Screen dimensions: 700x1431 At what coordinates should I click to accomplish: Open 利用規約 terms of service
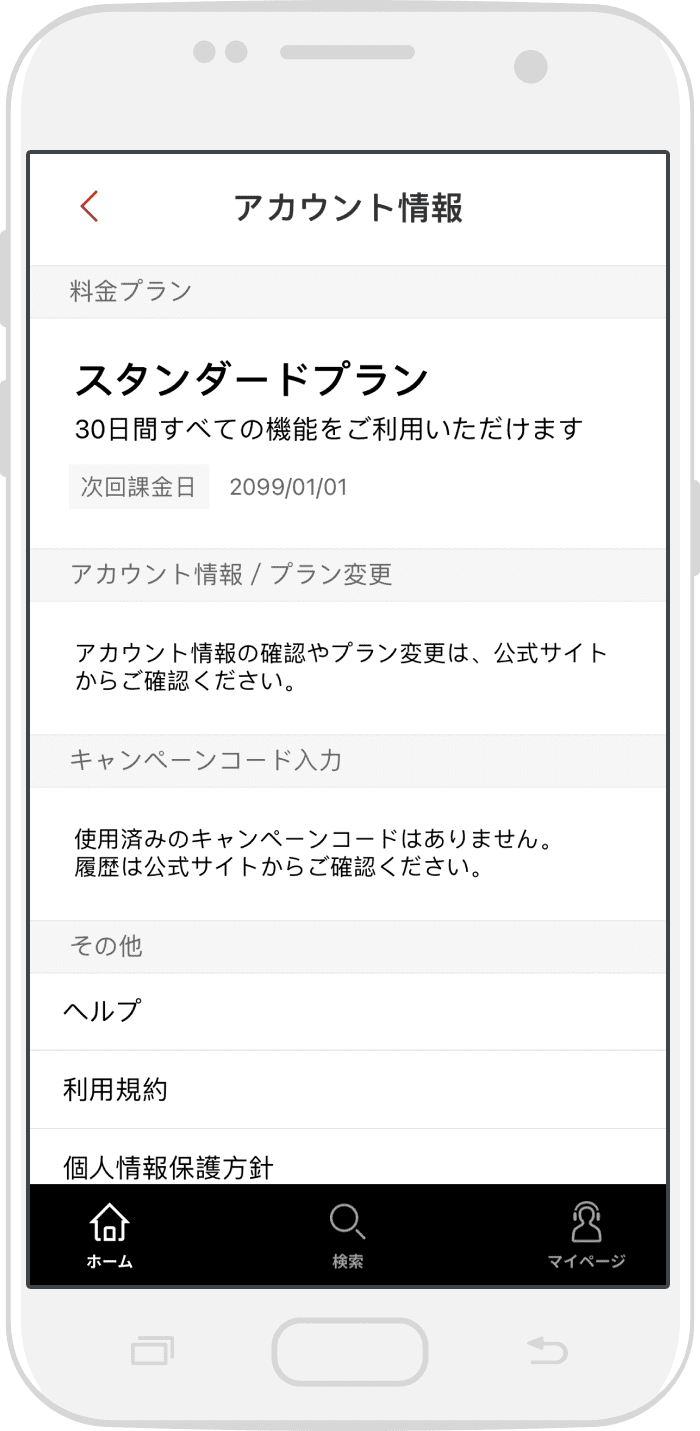(x=348, y=1089)
